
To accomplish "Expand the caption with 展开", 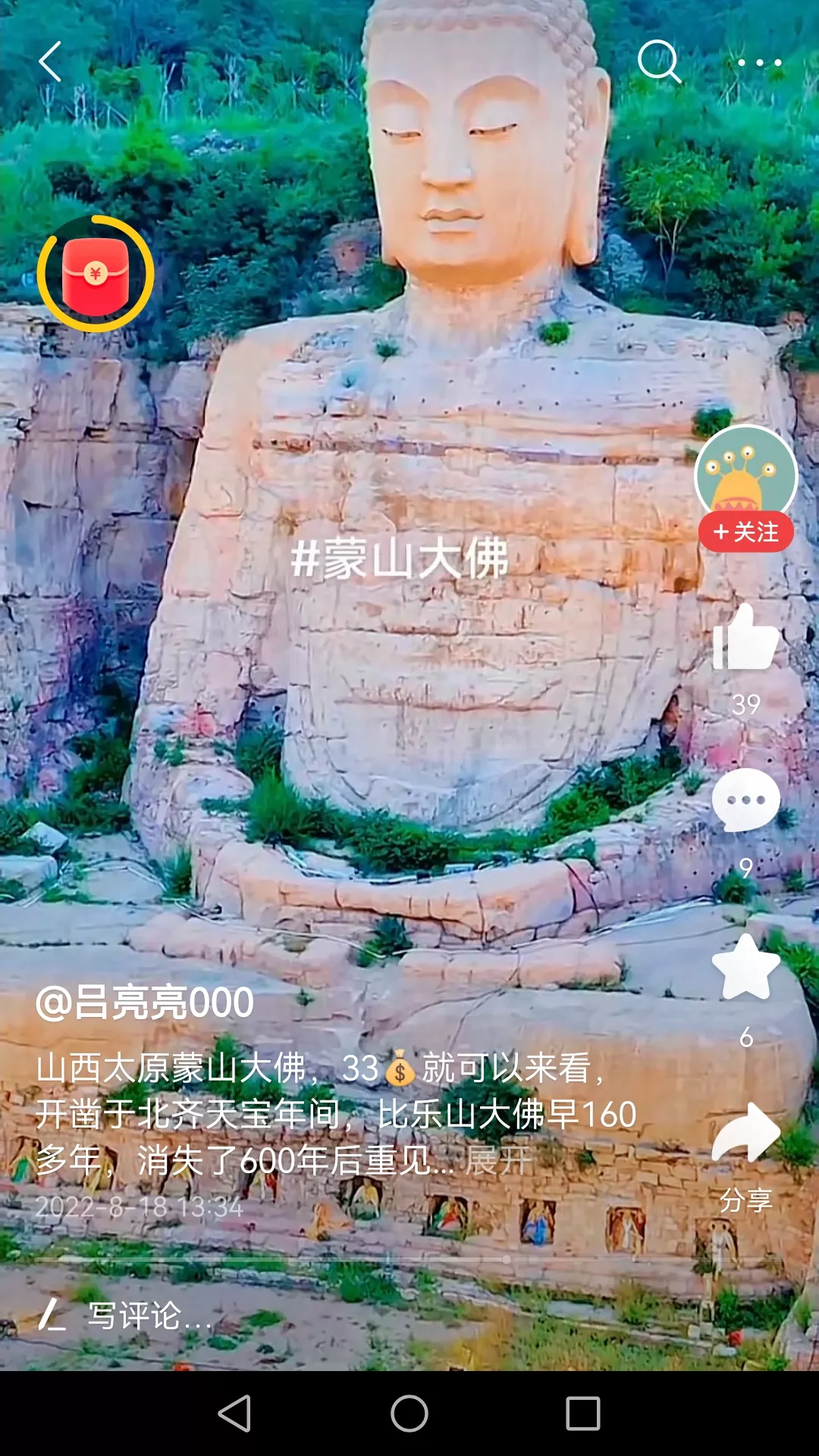I will [499, 1161].
